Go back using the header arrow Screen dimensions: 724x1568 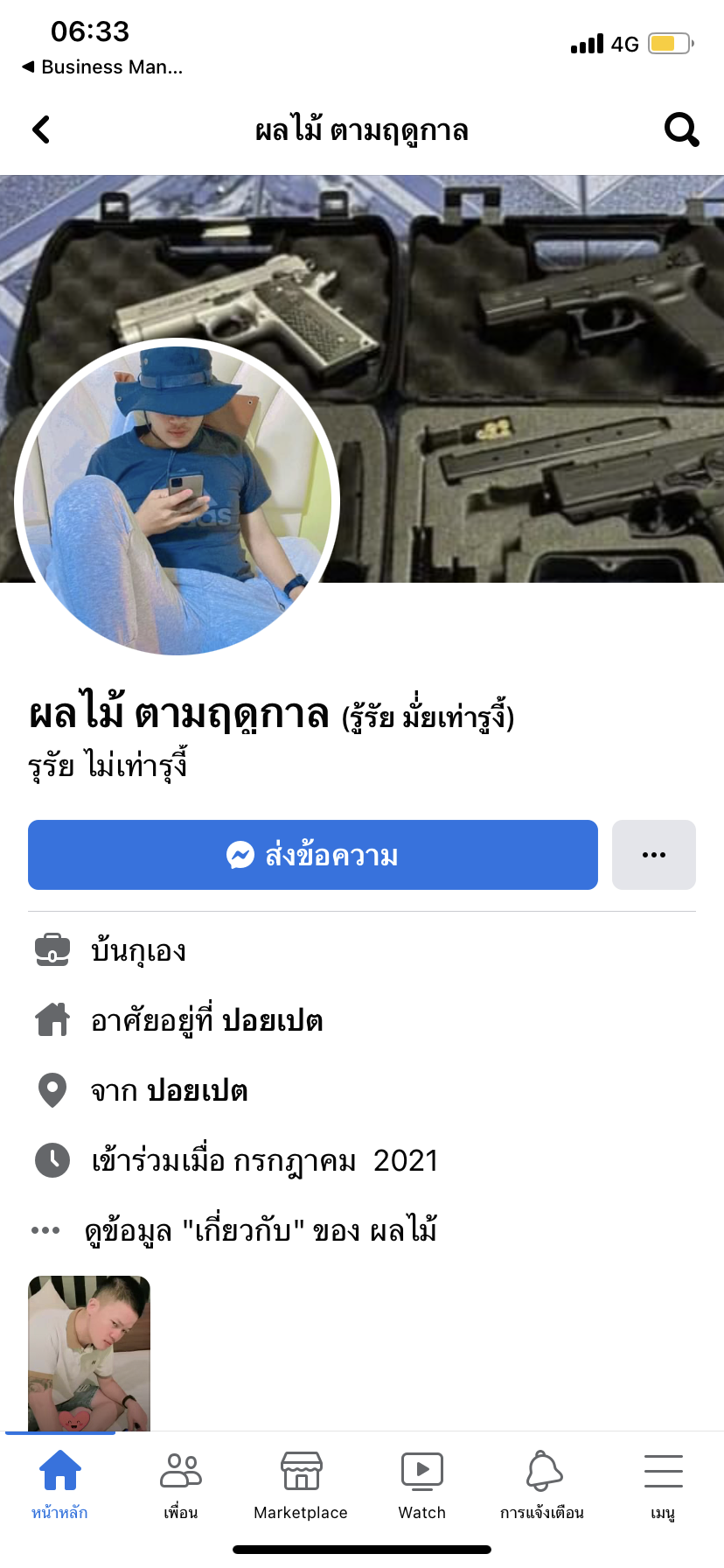pyautogui.click(x=41, y=129)
